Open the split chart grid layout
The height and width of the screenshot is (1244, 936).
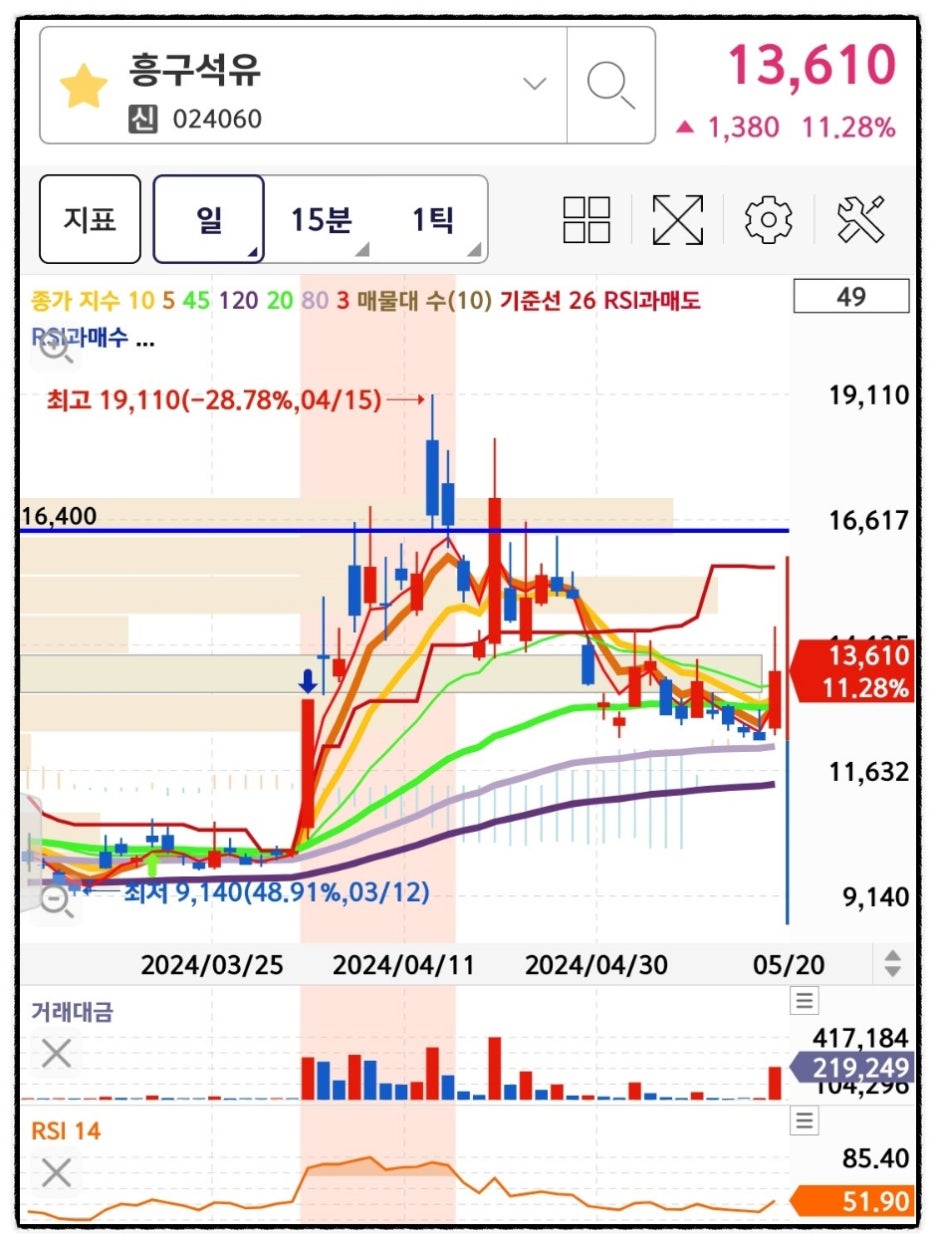click(587, 219)
